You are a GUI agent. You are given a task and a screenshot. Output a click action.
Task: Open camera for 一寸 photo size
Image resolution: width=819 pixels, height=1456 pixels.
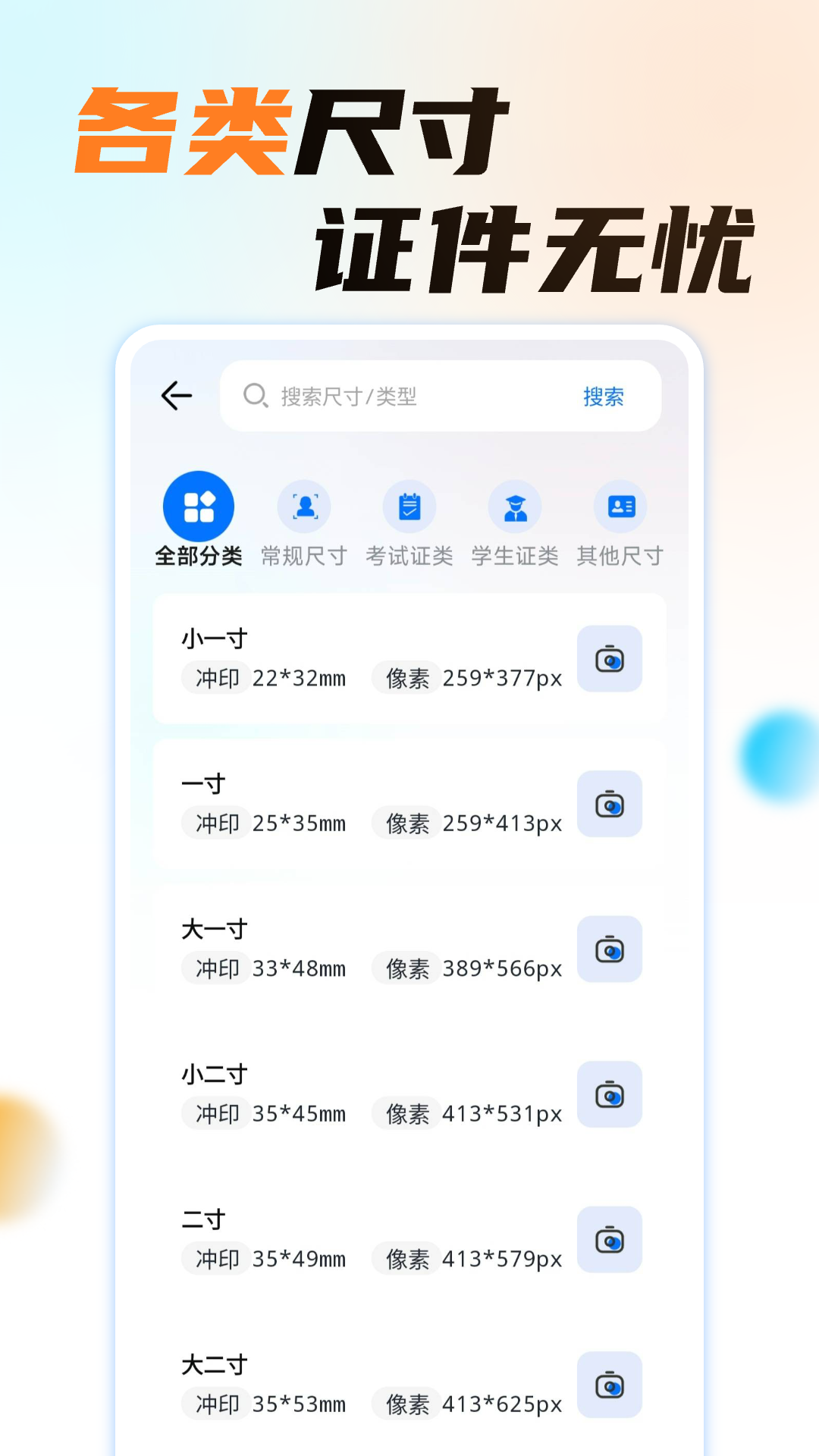610,804
